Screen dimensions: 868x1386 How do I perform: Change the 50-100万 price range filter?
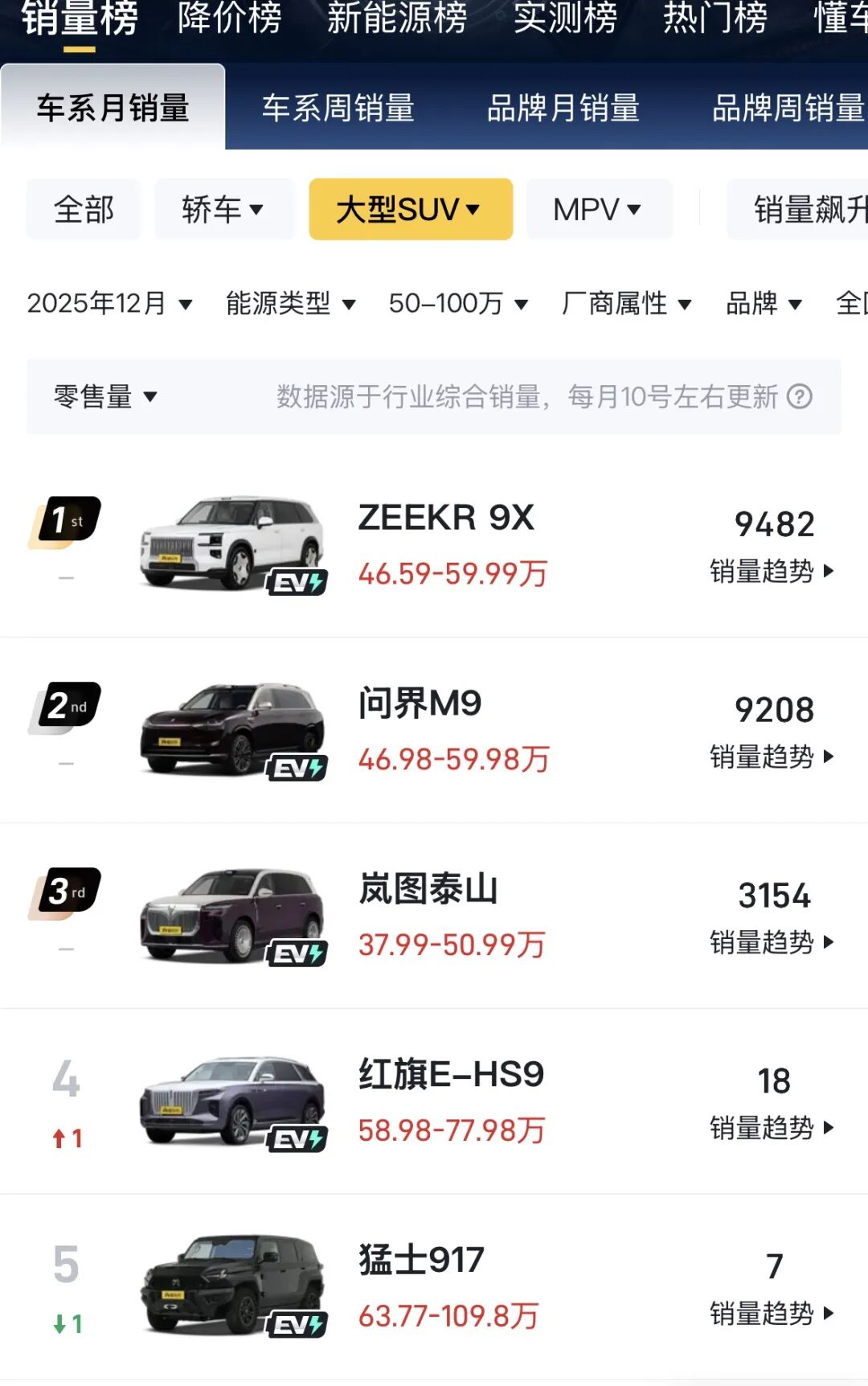coord(458,304)
